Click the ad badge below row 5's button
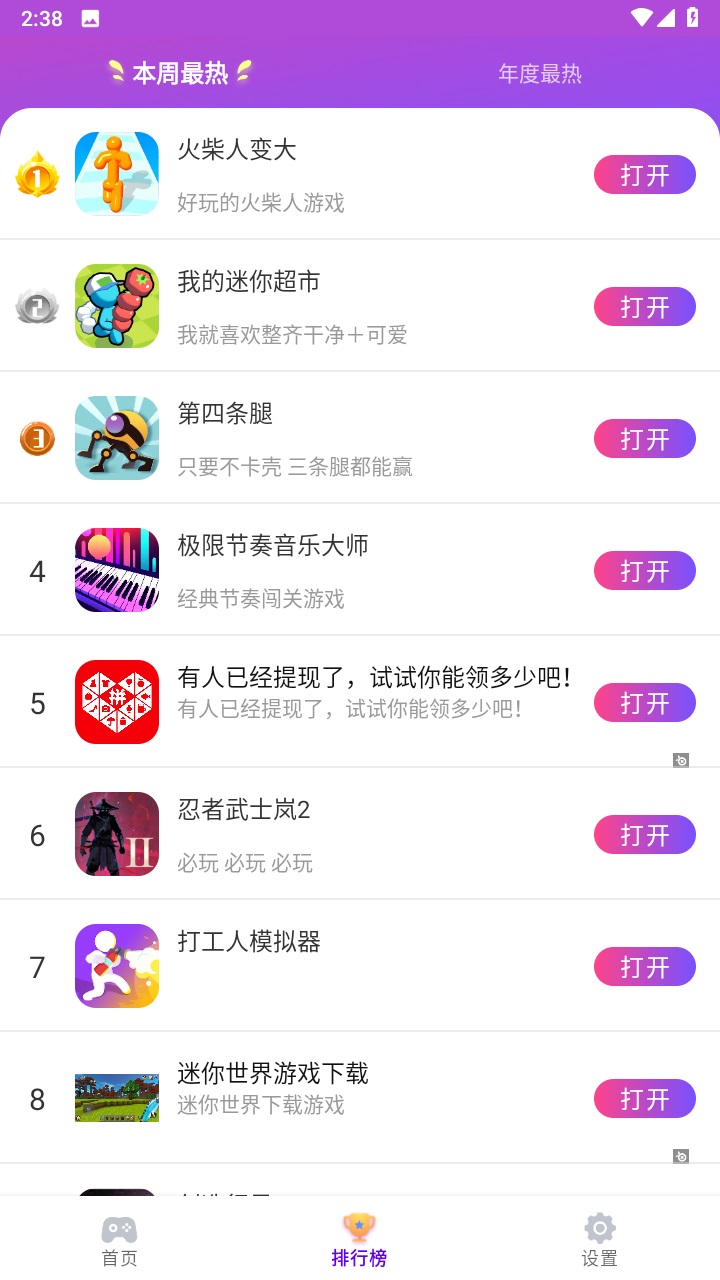This screenshot has width=720, height=1280. pyautogui.click(x=682, y=760)
